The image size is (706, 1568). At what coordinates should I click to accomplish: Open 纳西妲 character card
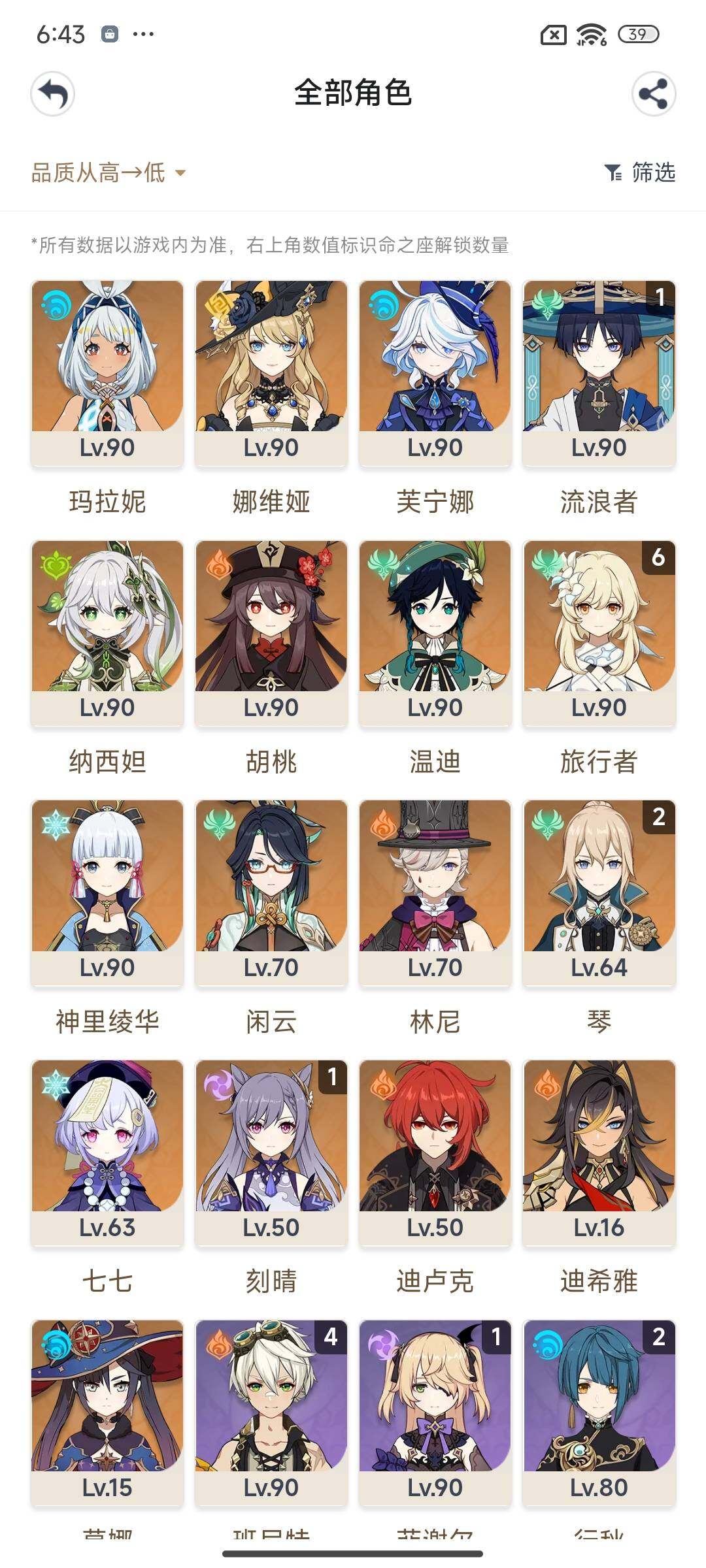pyautogui.click(x=107, y=634)
